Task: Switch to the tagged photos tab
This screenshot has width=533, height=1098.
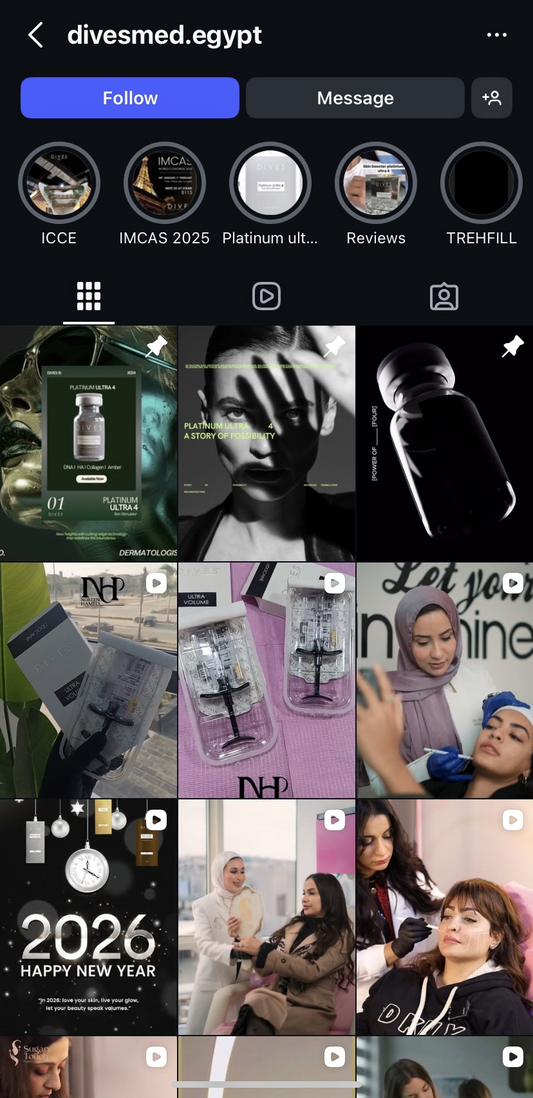Action: point(444,297)
